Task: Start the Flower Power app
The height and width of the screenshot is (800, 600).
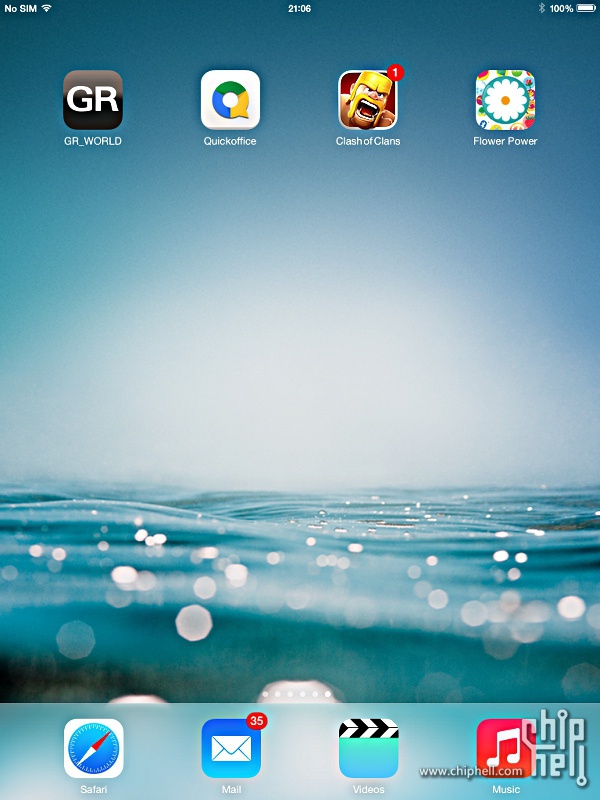Action: point(505,100)
